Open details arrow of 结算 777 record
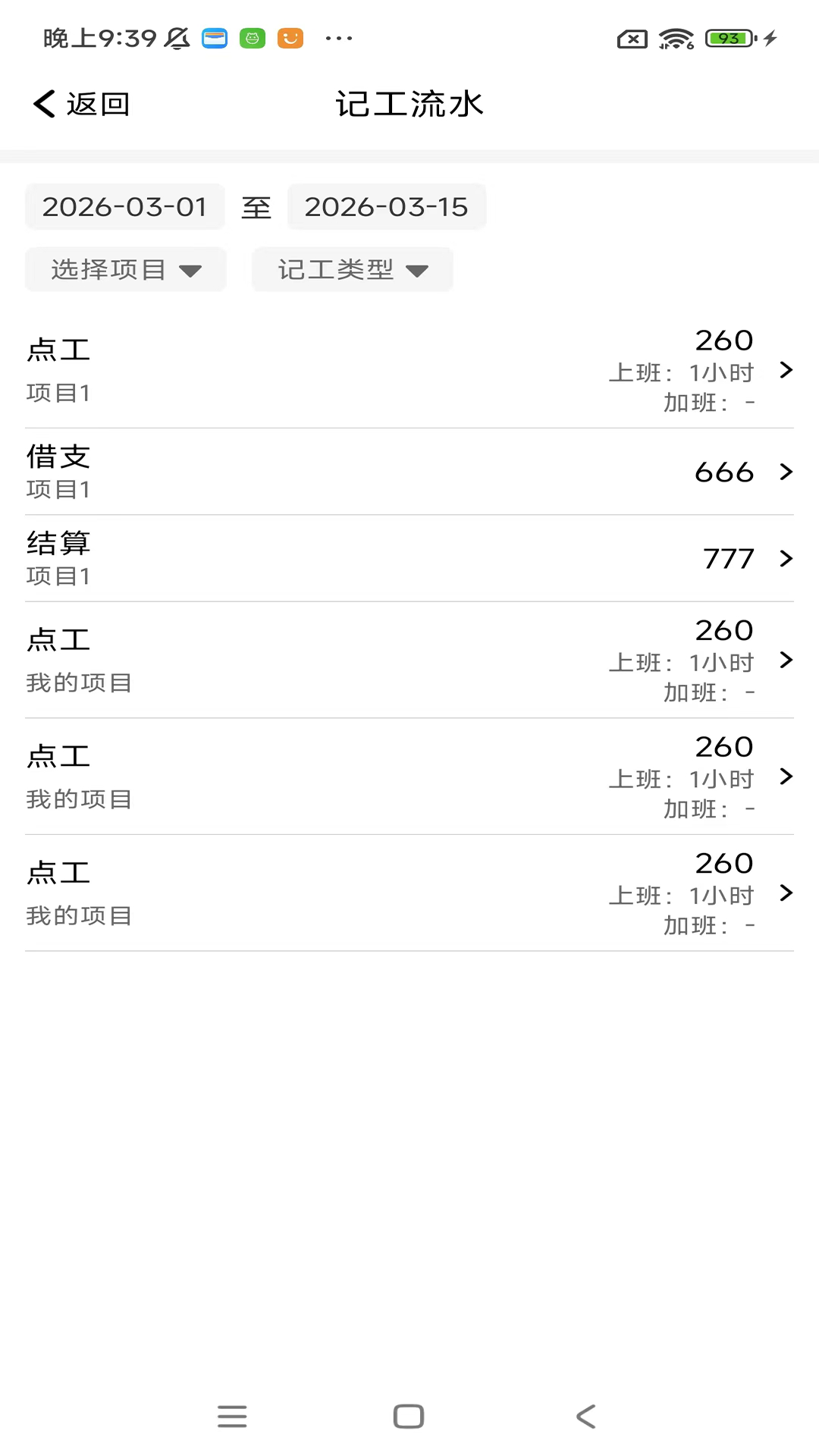819x1456 pixels. (785, 559)
